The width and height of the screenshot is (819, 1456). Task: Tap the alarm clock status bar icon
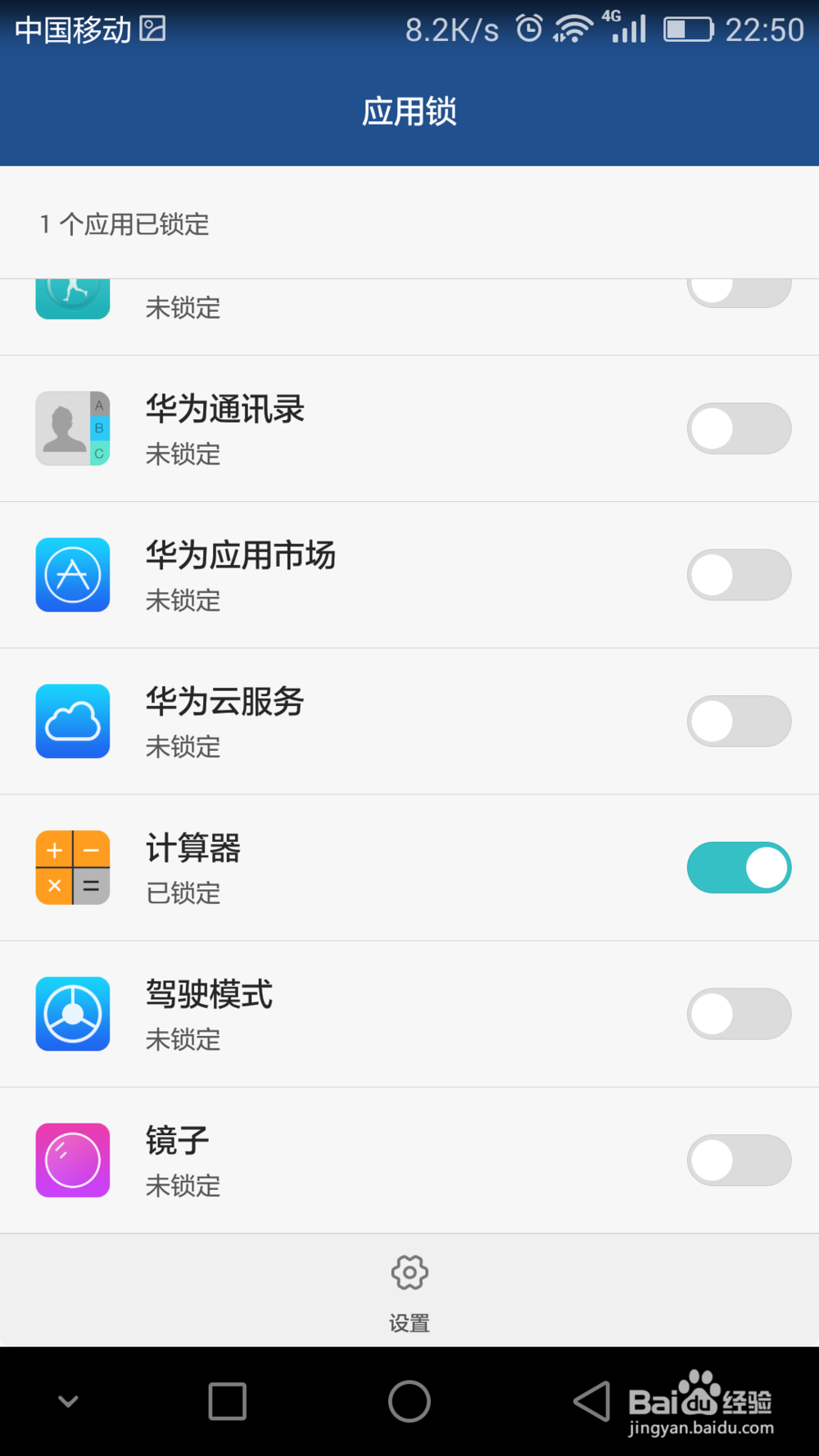pyautogui.click(x=528, y=28)
